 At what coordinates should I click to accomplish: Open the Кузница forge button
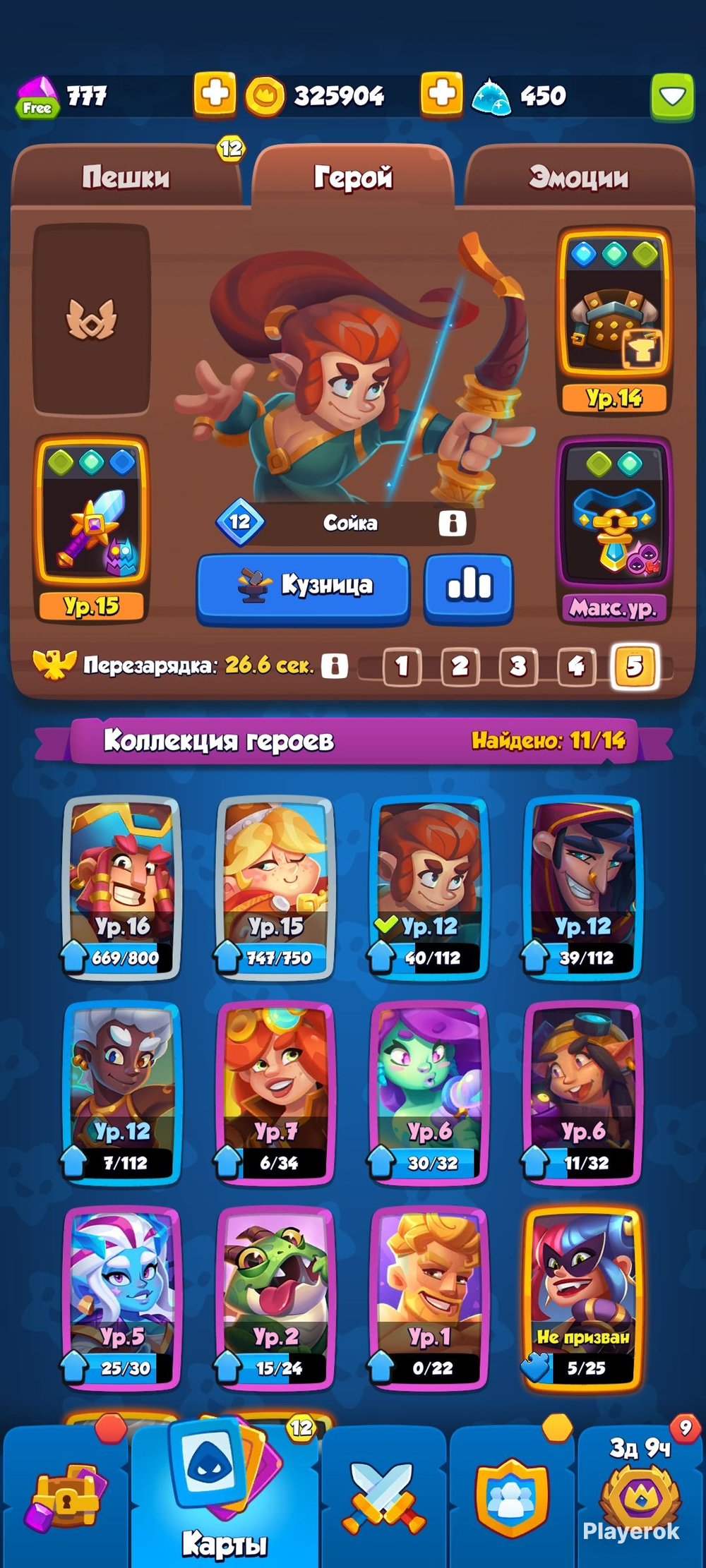[x=303, y=586]
